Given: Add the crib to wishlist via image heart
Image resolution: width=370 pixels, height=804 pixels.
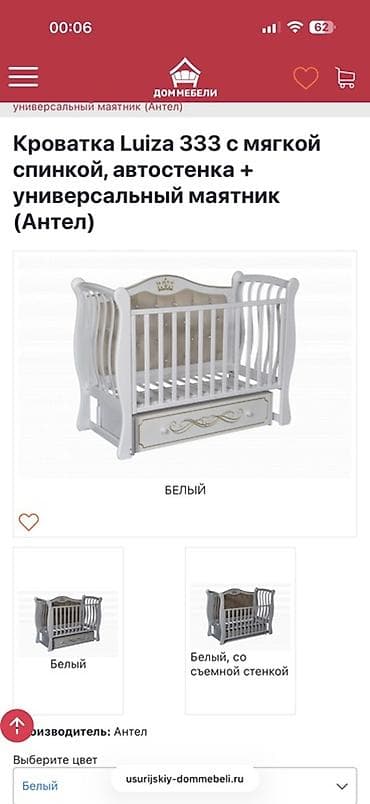Looking at the screenshot, I should point(29,522).
